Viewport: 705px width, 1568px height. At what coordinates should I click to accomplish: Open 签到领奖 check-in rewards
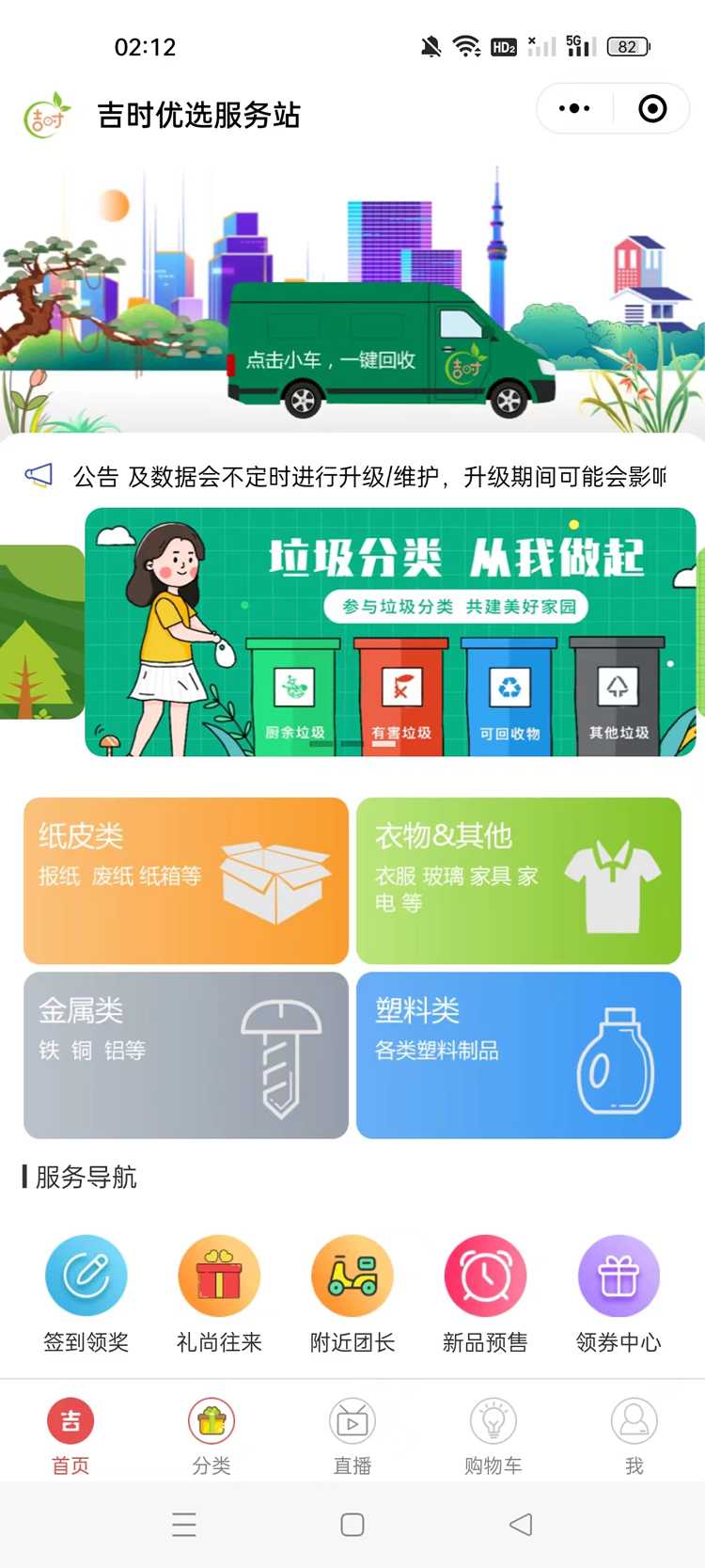[86, 1293]
